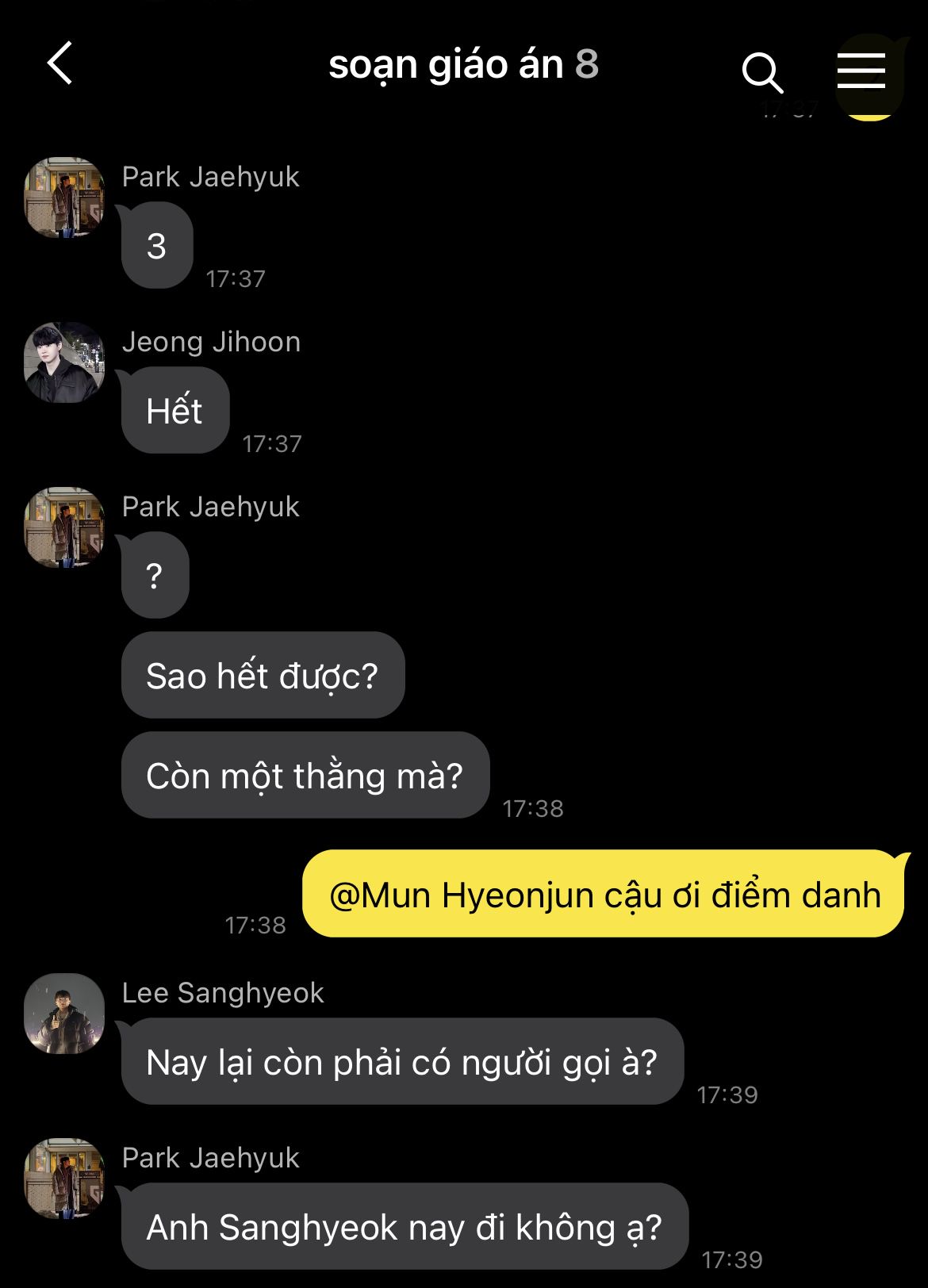Go back from the chat room

click(60, 63)
